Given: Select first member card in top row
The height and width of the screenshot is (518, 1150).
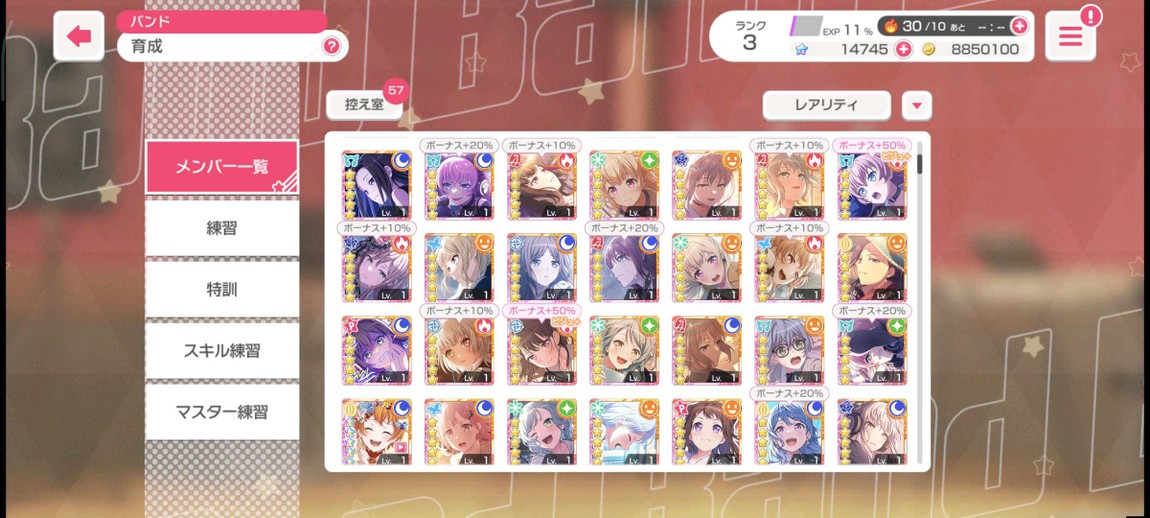Looking at the screenshot, I should coord(376,186).
